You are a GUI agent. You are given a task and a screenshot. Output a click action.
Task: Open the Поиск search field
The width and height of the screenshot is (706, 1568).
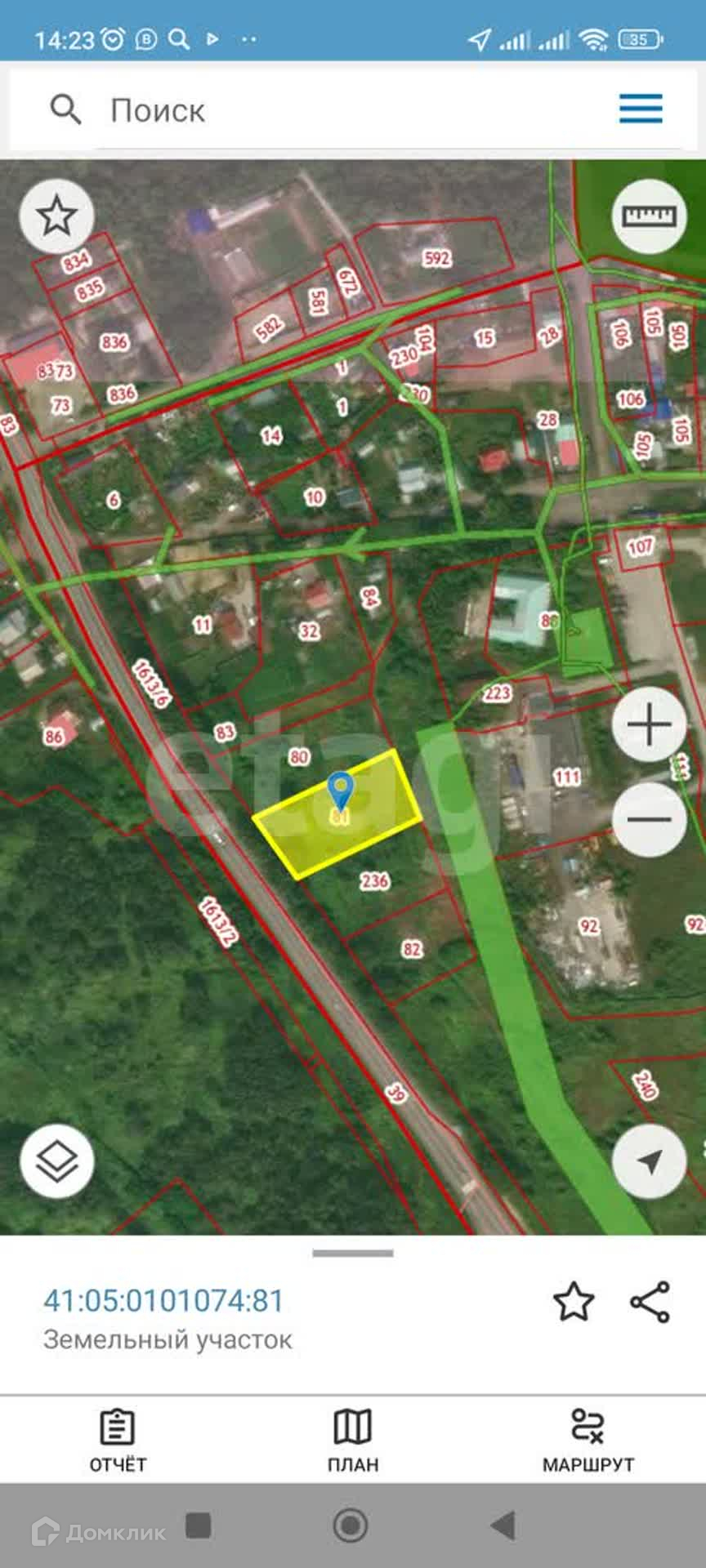pos(327,110)
